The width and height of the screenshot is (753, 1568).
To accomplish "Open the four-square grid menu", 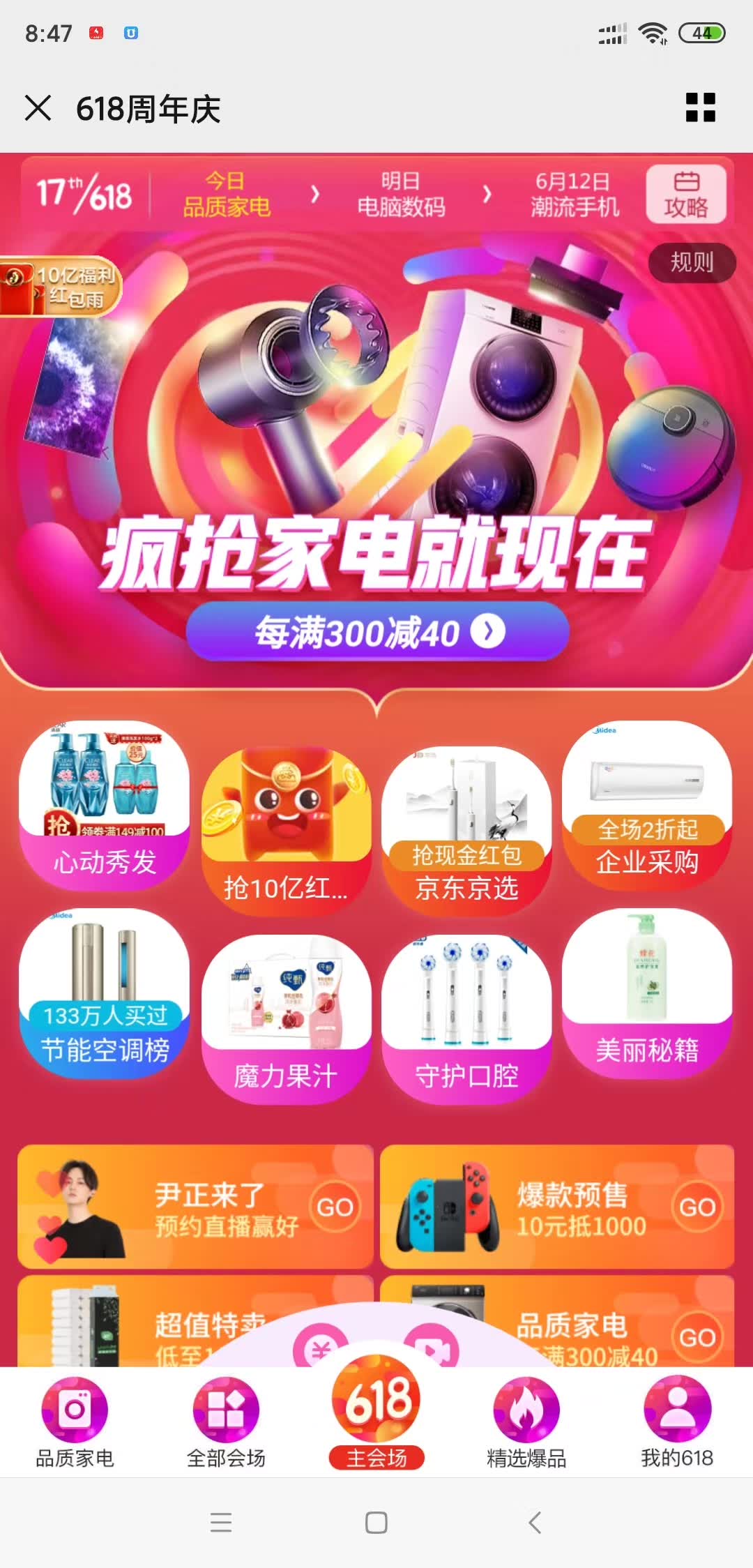I will pos(700,108).
